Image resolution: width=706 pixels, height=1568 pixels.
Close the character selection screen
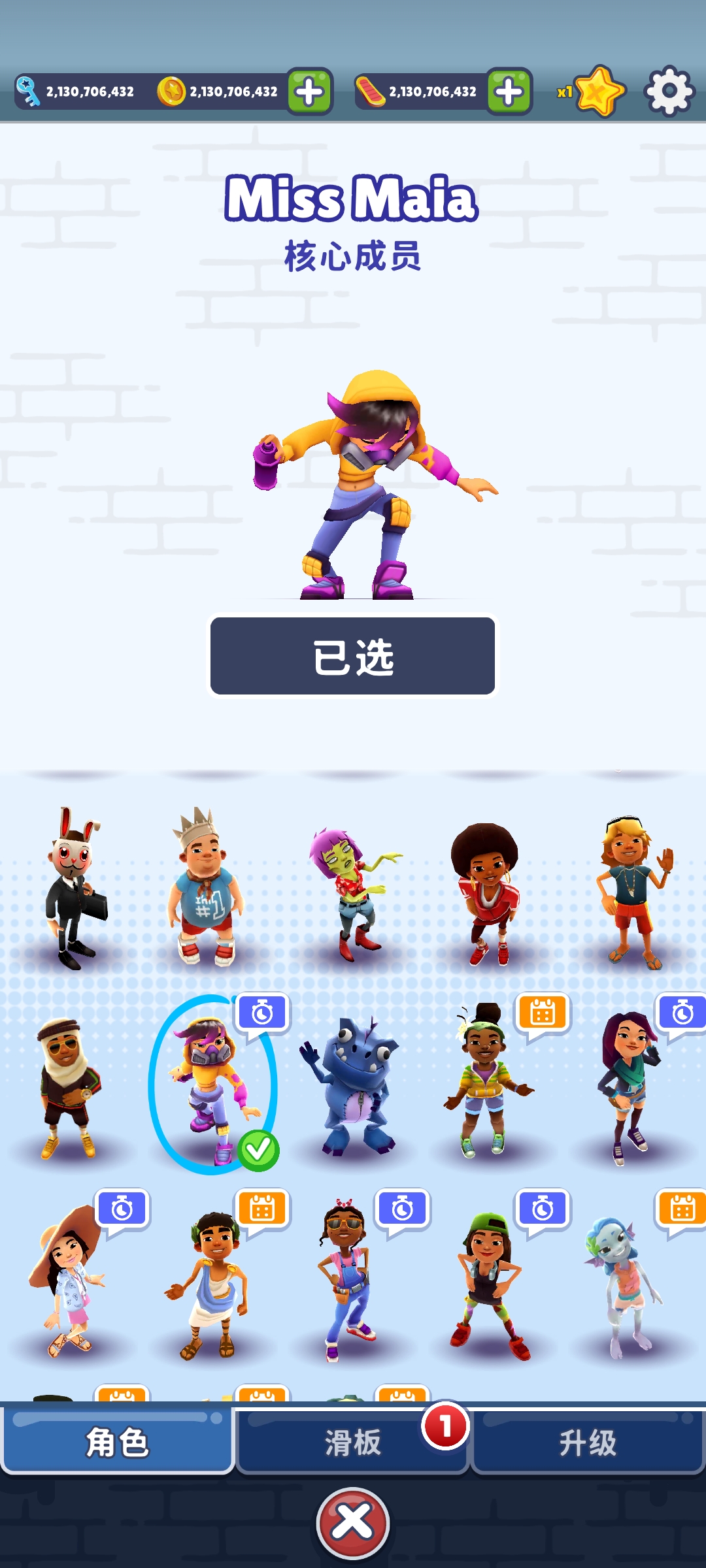[x=353, y=1522]
